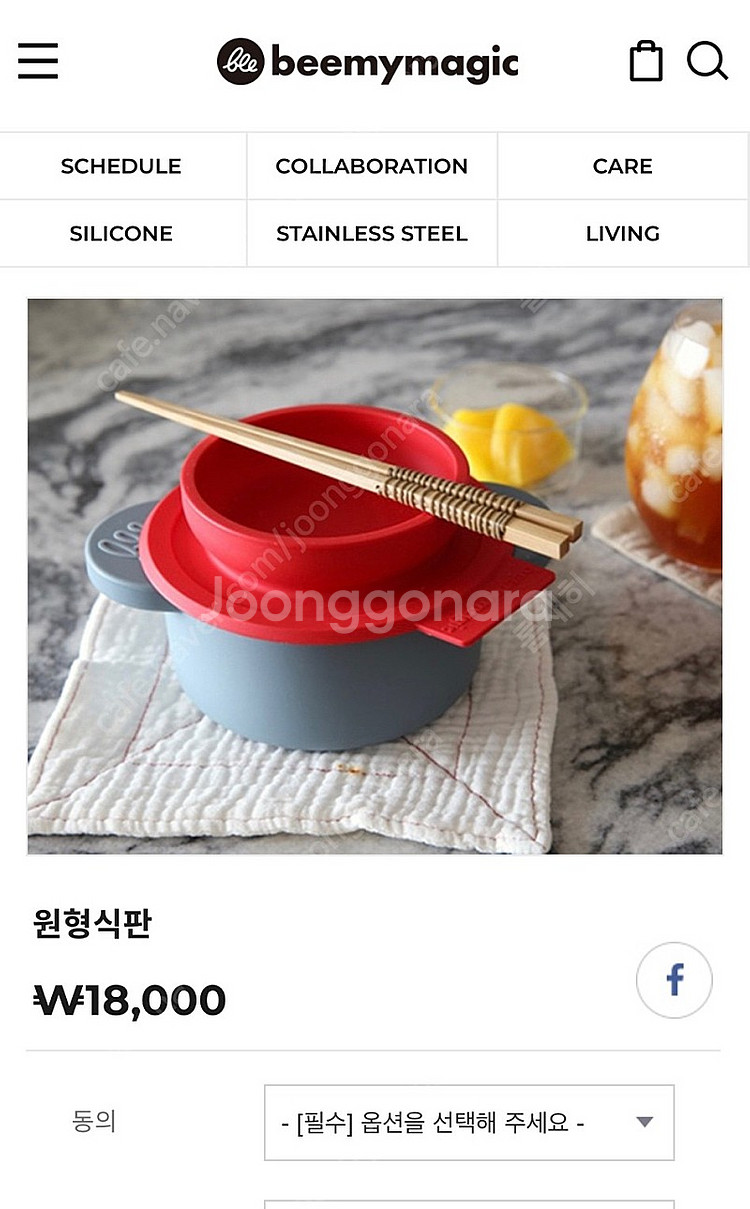Share the product on Facebook
Screen dimensions: 750x1209
[674, 980]
